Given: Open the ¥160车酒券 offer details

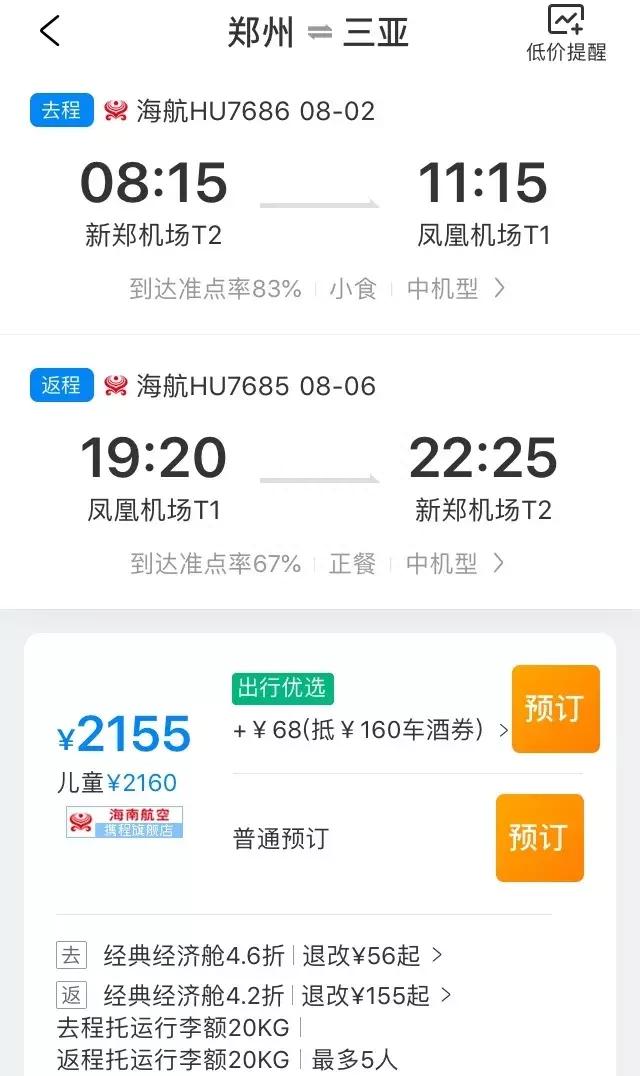Looking at the screenshot, I should pos(370,730).
